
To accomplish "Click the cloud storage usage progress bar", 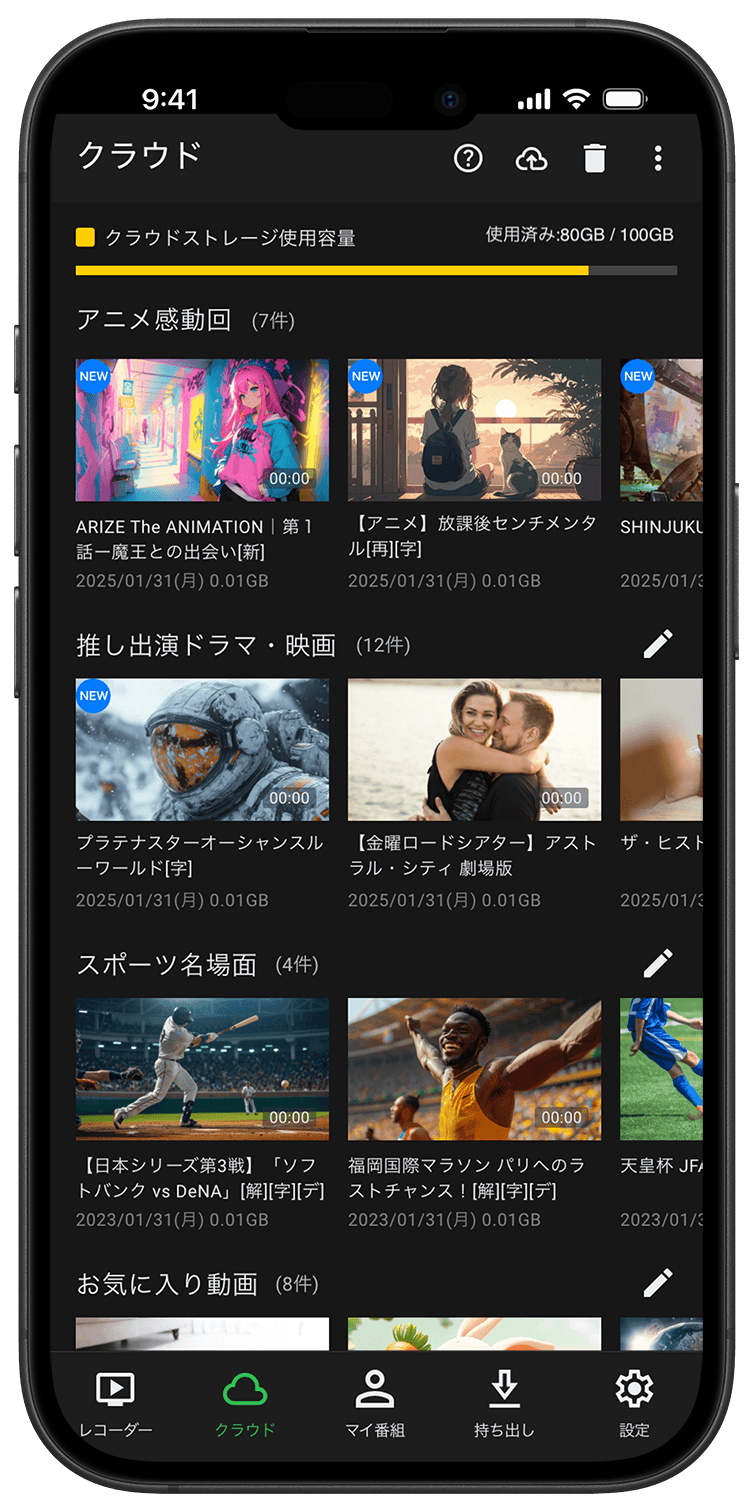I will [375, 270].
